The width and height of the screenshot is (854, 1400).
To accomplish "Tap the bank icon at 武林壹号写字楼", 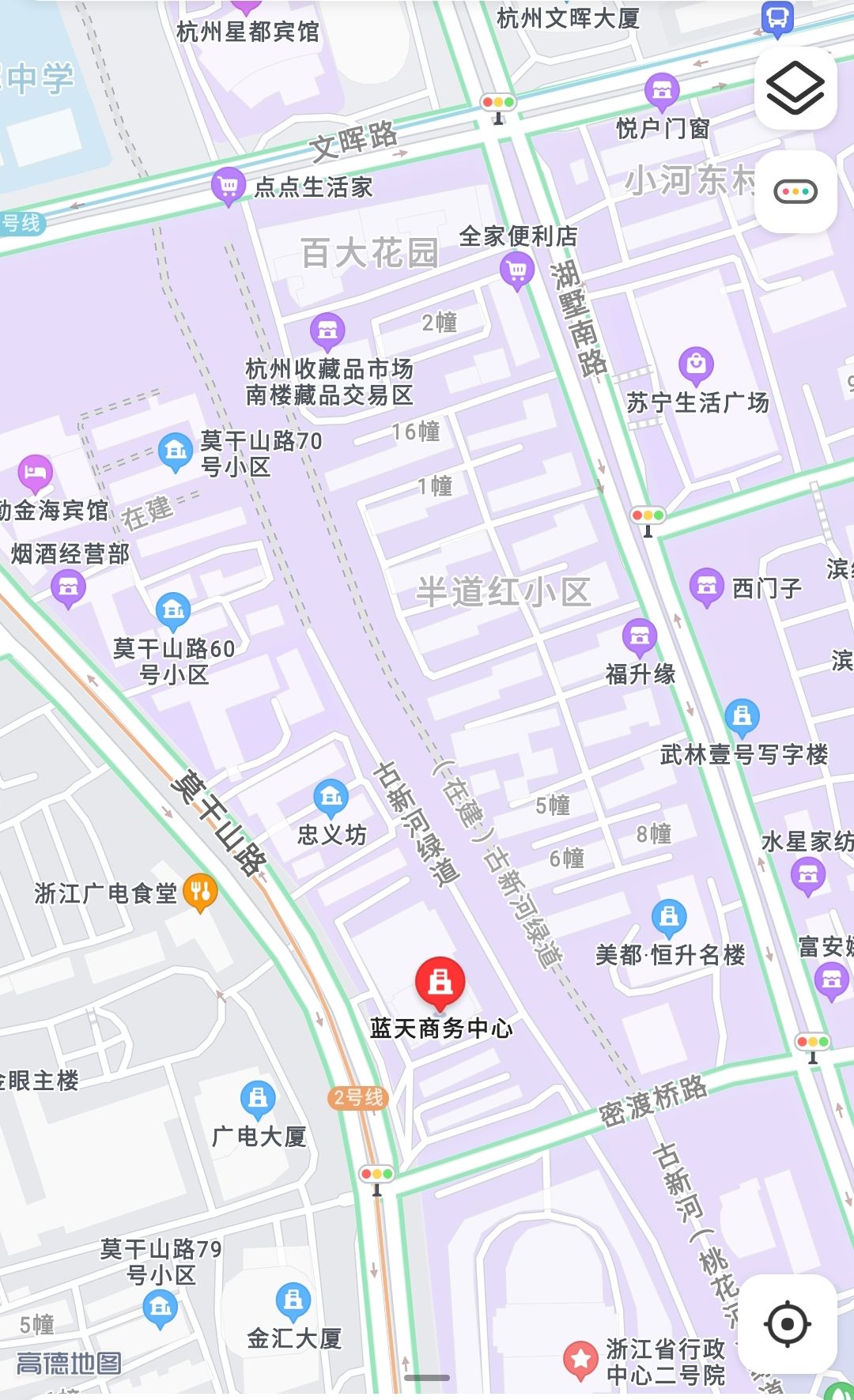I will point(740,717).
